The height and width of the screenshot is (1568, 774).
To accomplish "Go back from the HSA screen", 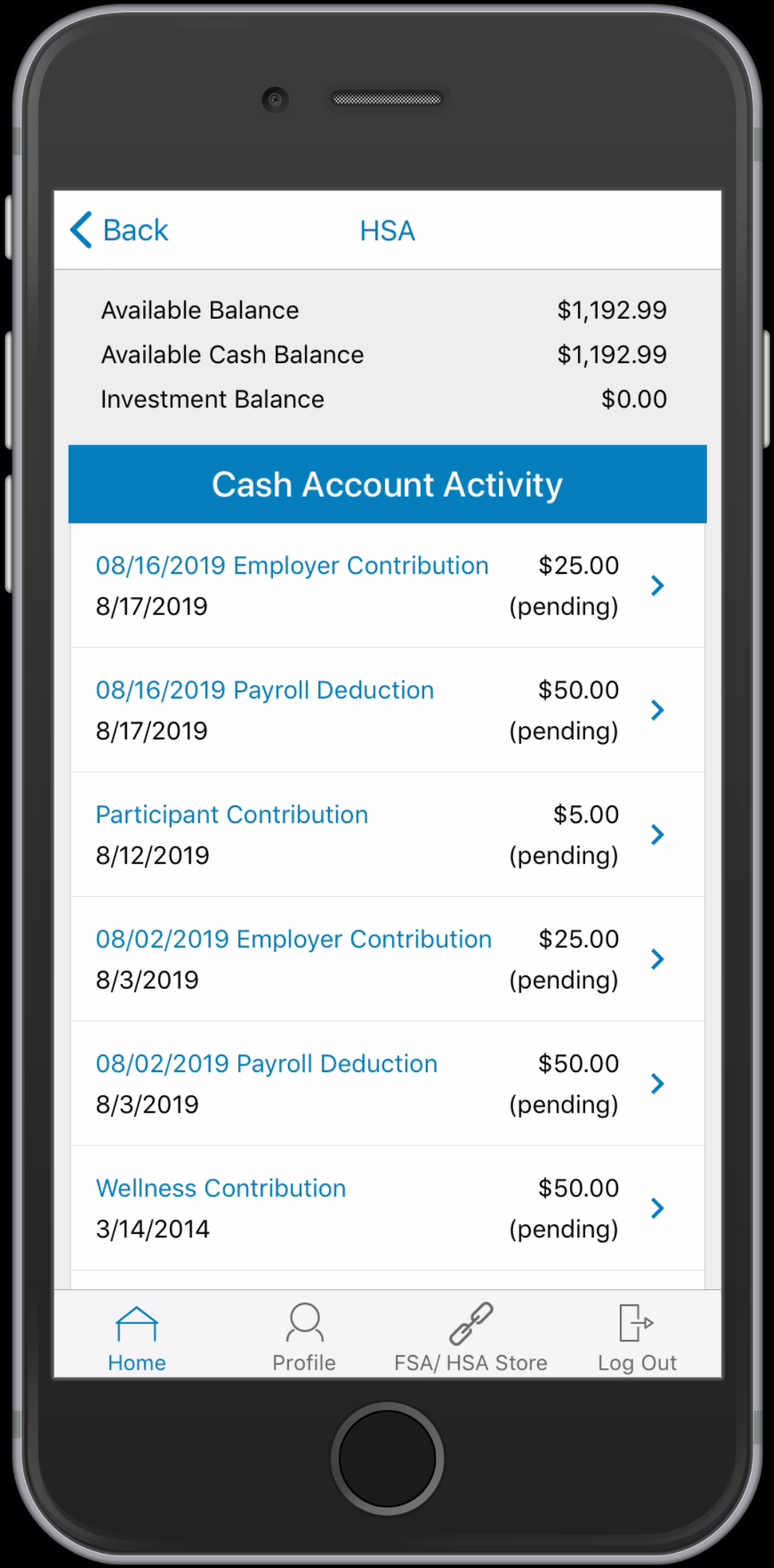I will (119, 230).
